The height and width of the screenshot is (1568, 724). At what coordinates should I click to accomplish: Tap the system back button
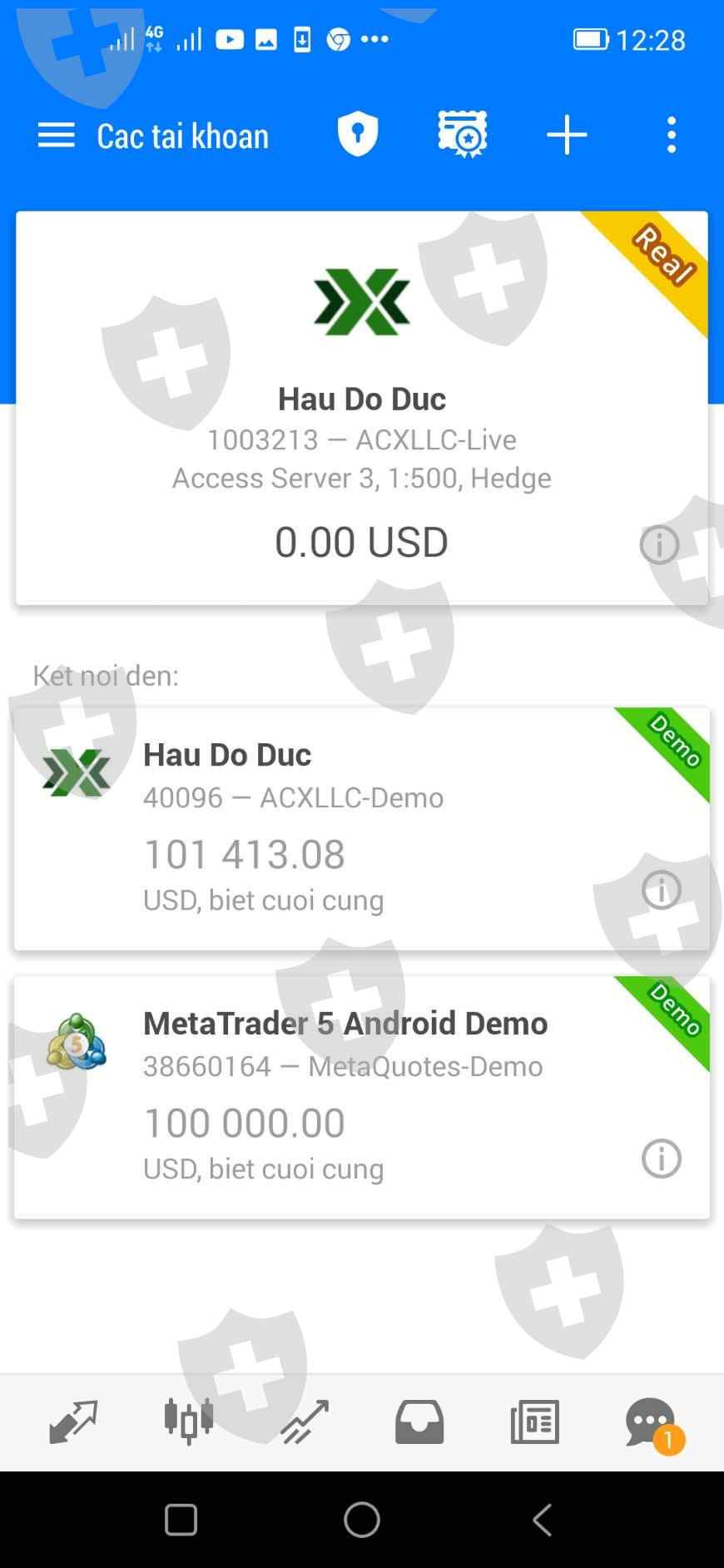pos(542,1520)
